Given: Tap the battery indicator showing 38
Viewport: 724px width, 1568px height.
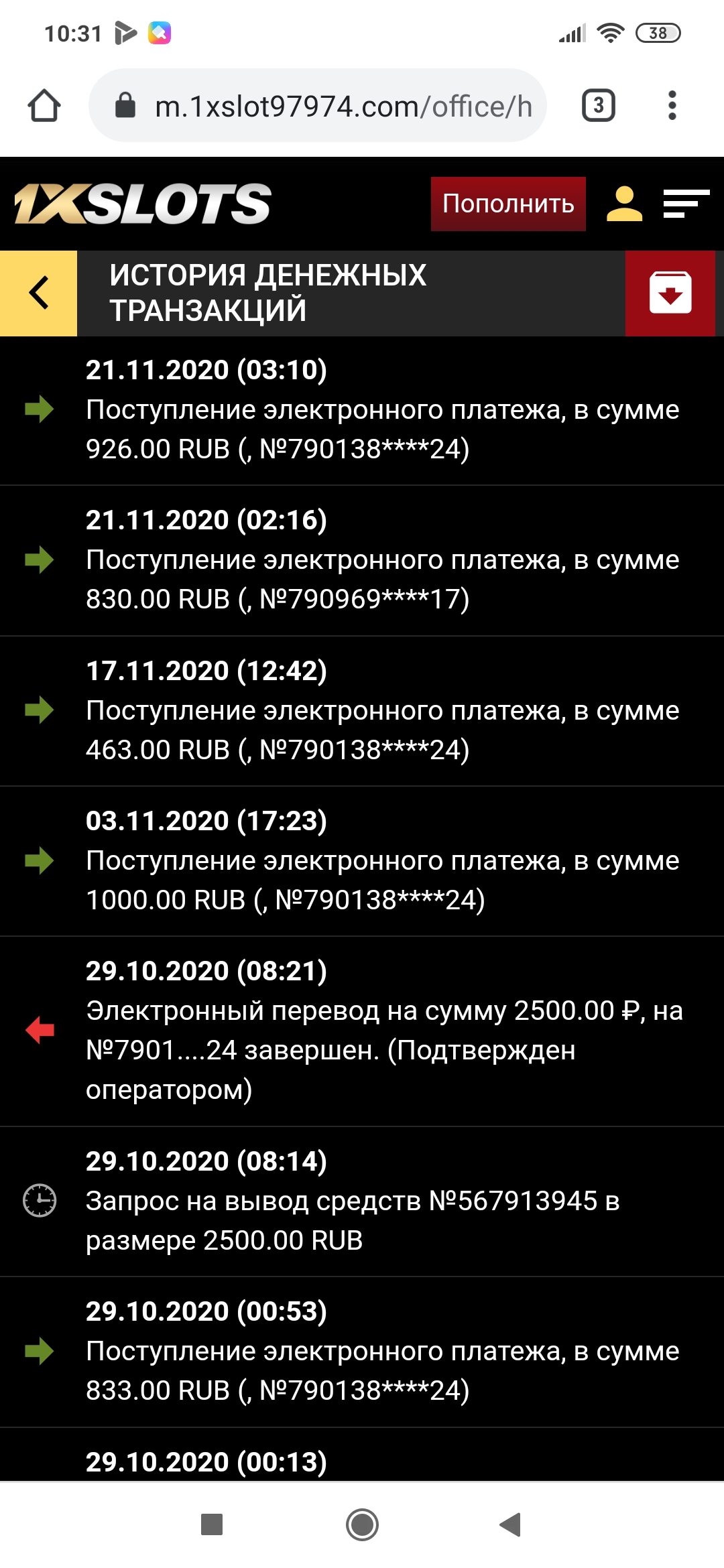Looking at the screenshot, I should click(x=658, y=32).
